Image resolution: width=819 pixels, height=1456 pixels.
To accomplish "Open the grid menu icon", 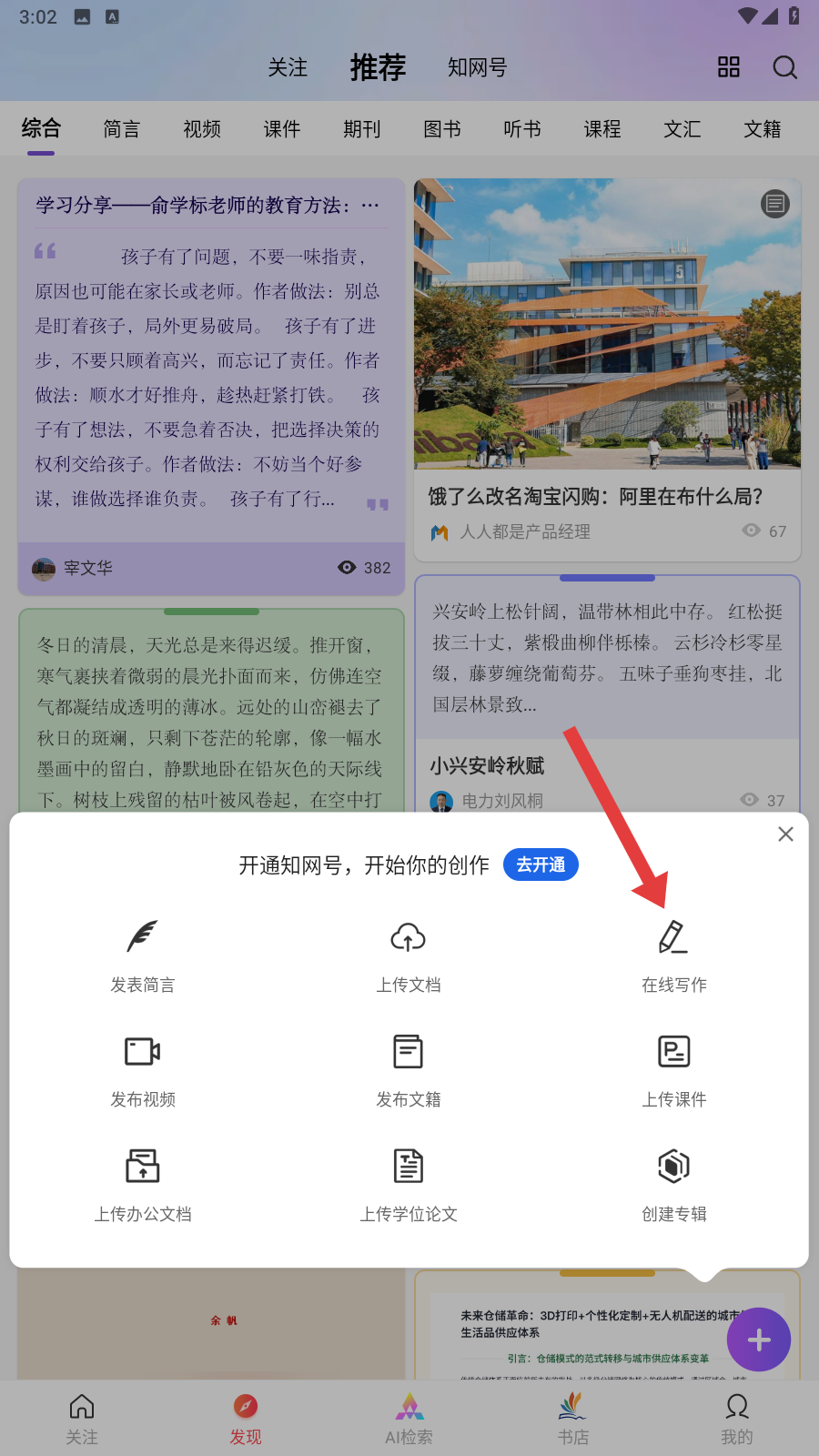I will pos(729,67).
